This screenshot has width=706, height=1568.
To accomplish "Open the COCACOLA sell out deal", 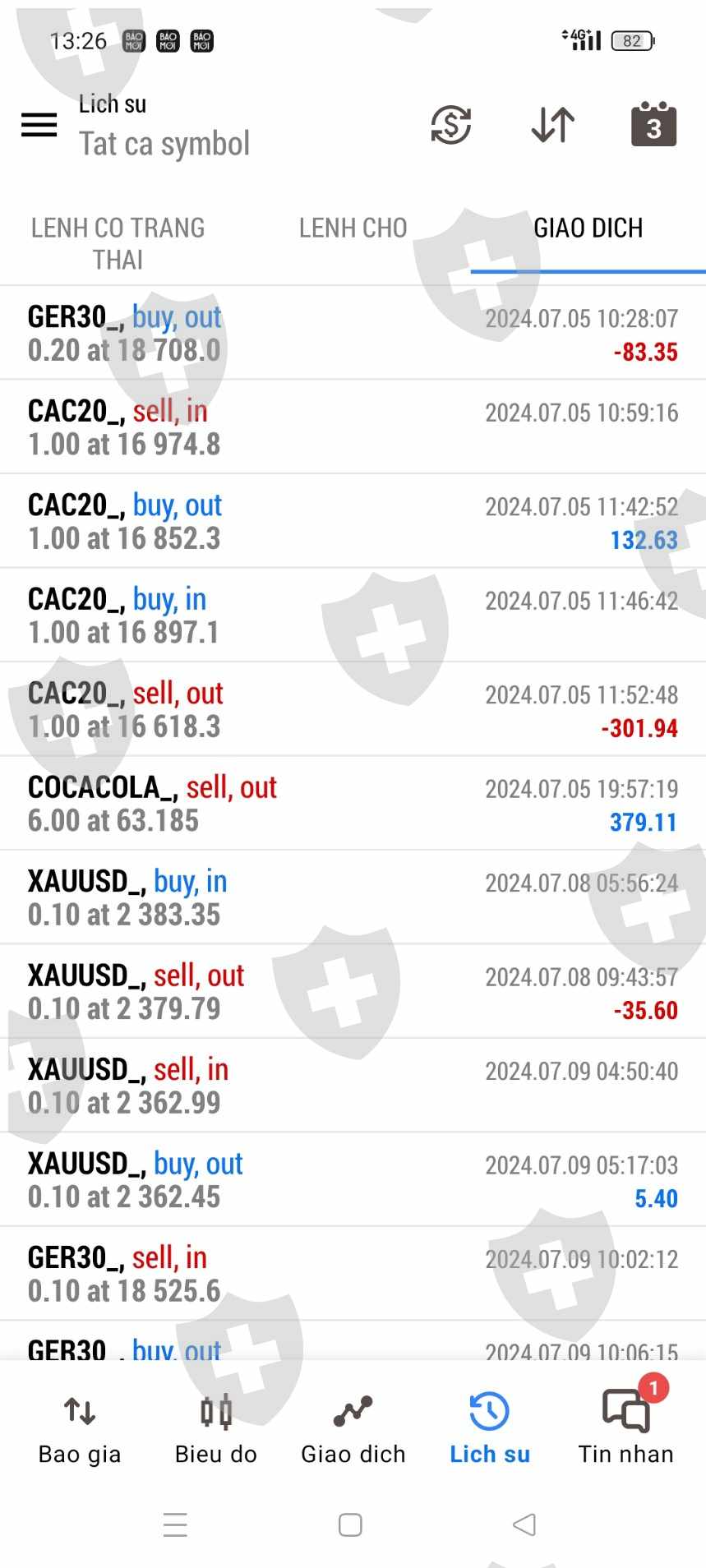I will [353, 804].
